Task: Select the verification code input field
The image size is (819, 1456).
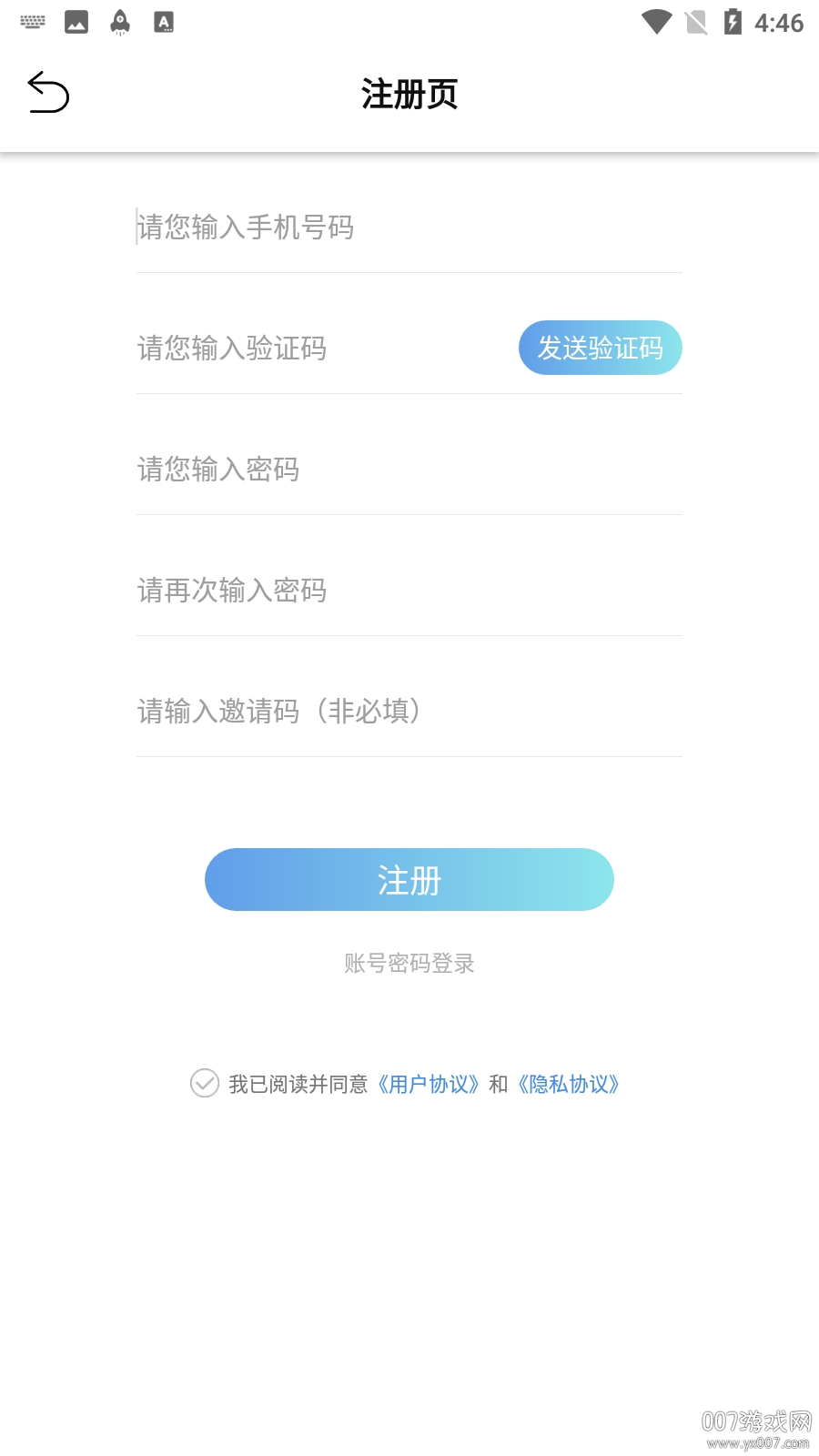Action: click(318, 349)
